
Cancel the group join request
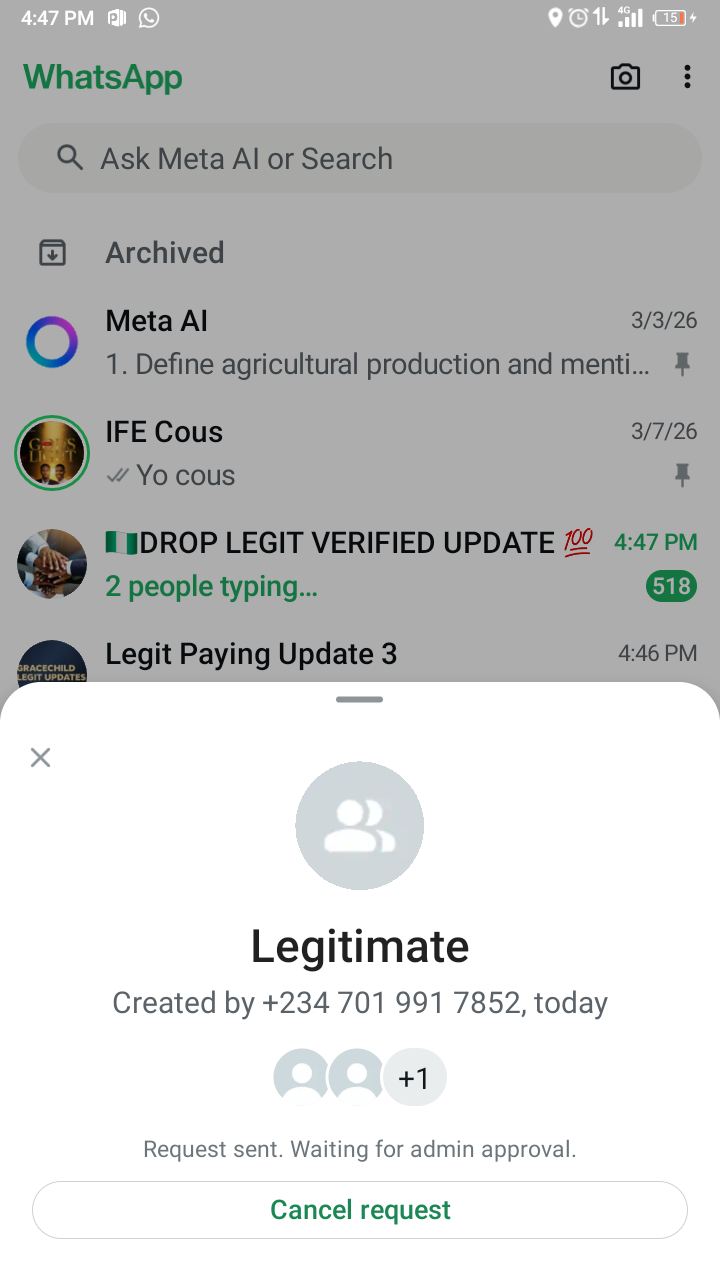[x=360, y=1210]
